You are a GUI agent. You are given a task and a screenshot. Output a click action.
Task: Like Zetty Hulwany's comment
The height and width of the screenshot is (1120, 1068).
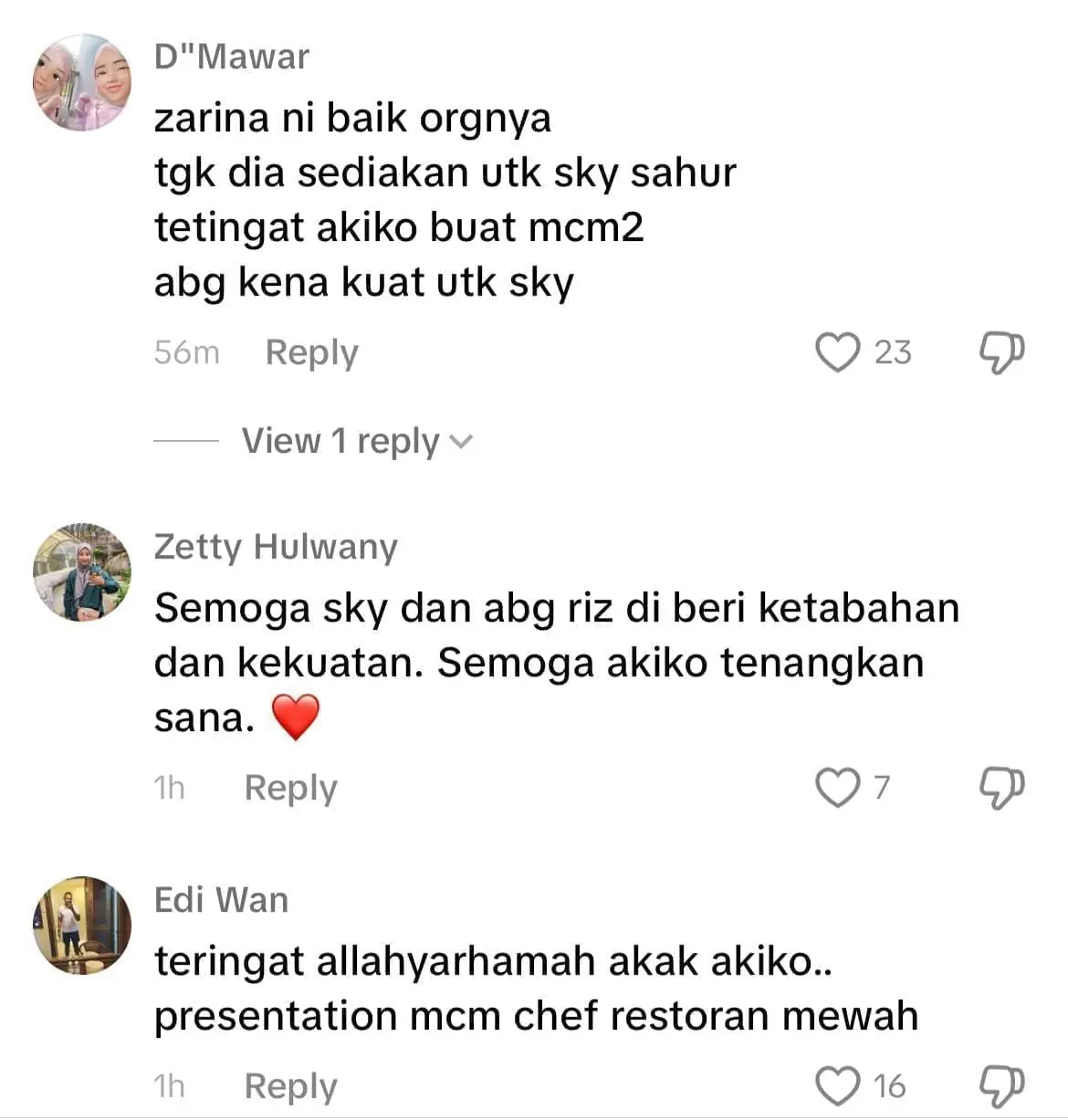click(837, 788)
